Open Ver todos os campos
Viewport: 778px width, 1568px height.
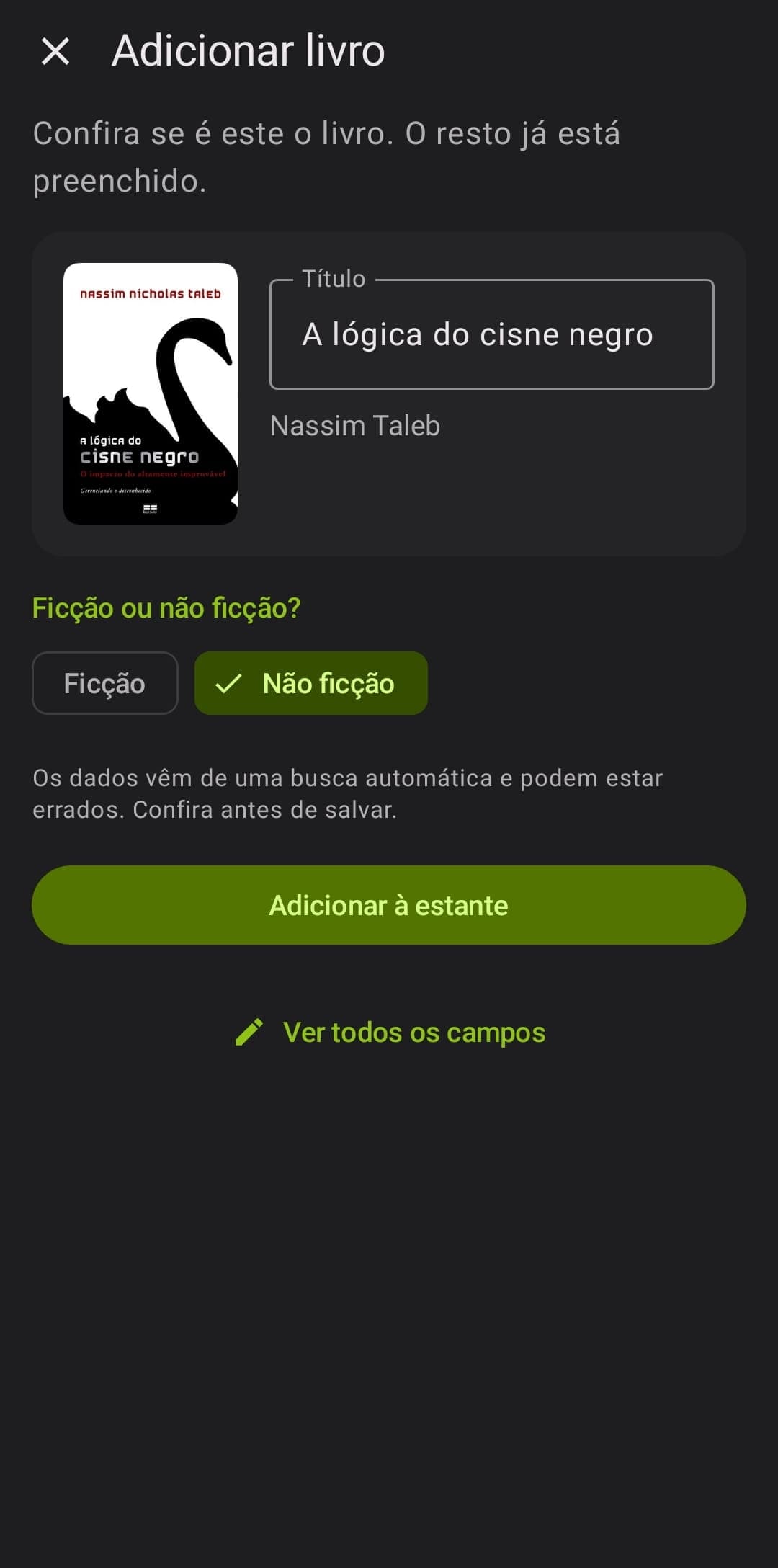(x=390, y=1032)
